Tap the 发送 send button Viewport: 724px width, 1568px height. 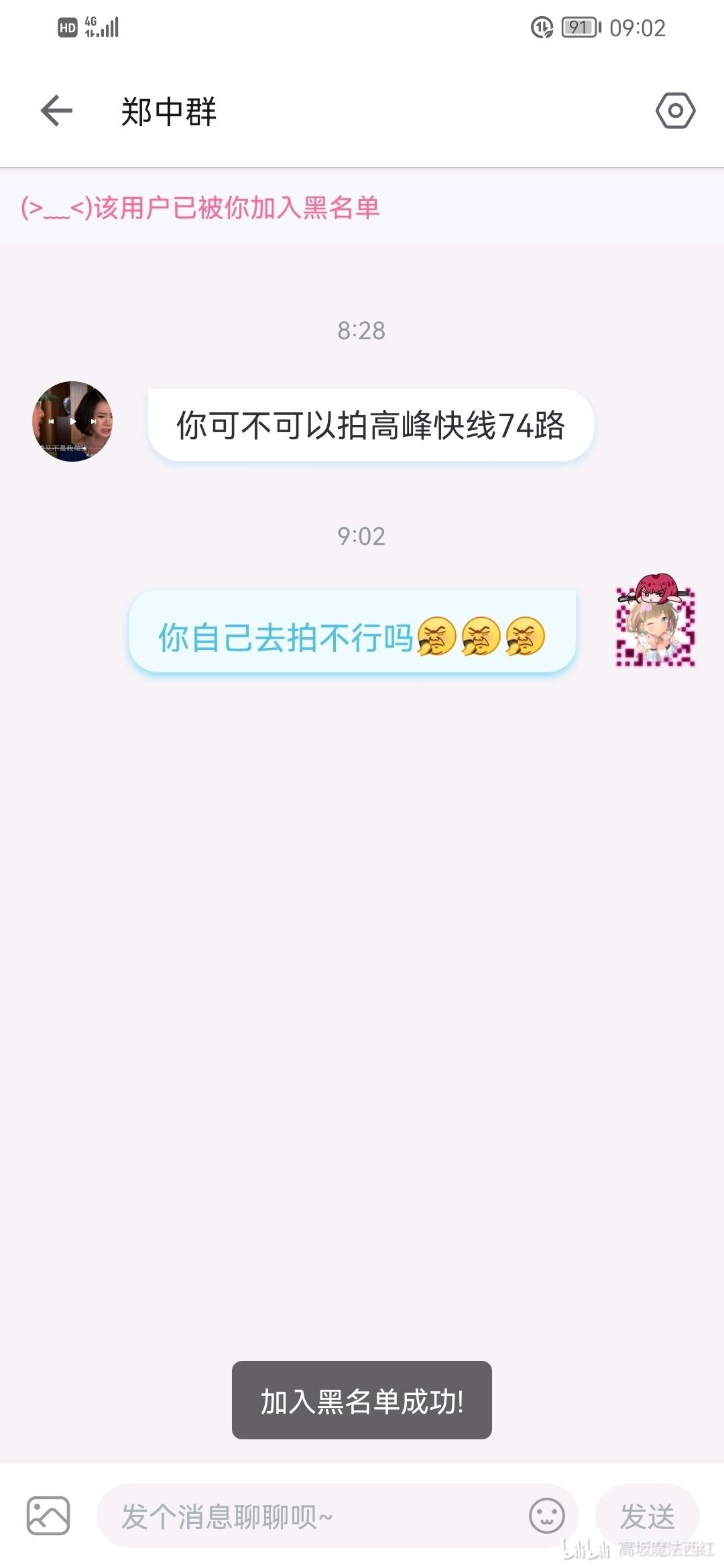click(x=647, y=1516)
